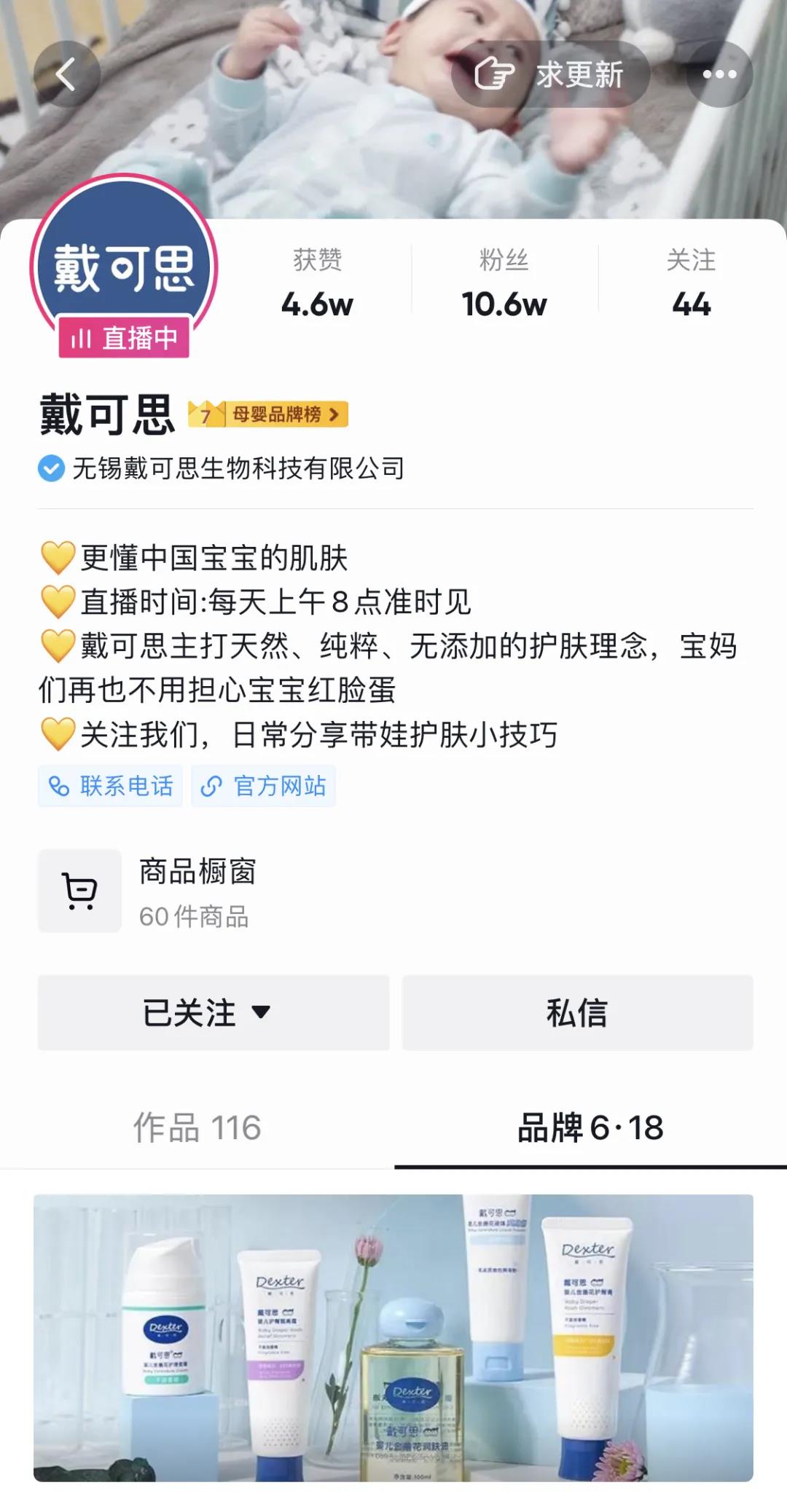This screenshot has height=1512, width=787.
Task: Open the Dexter product banner tile
Action: click(393, 1337)
